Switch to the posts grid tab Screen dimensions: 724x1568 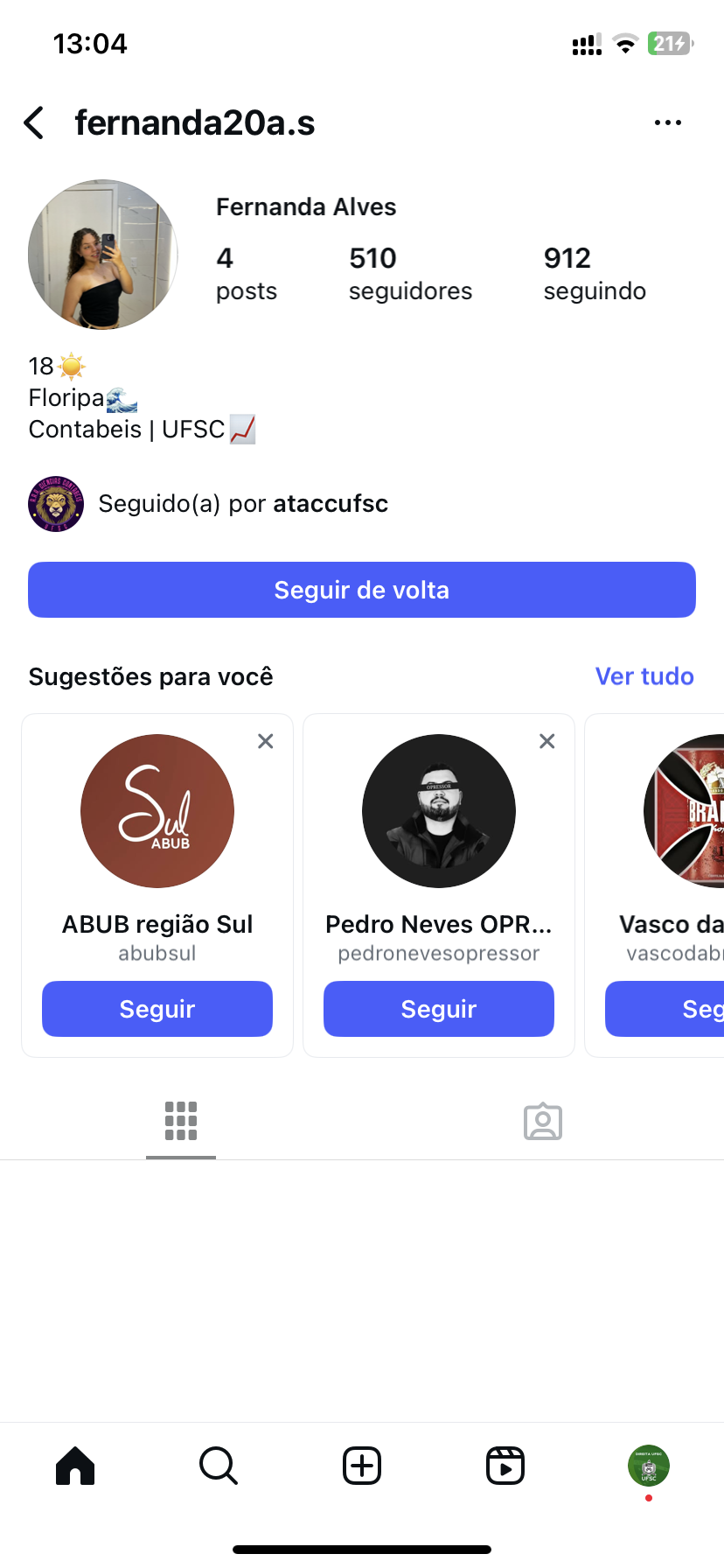point(181,1121)
